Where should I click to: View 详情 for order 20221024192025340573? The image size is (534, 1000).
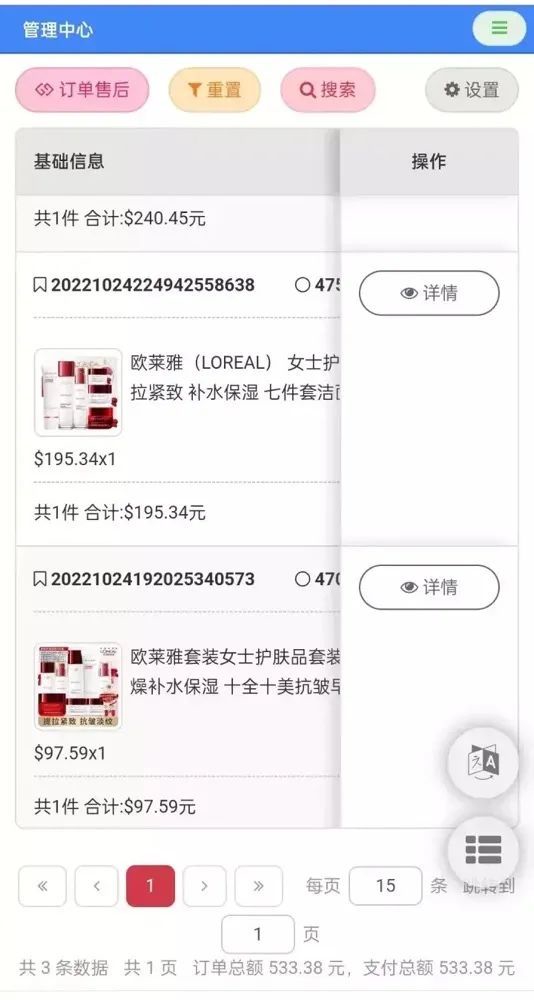[429, 587]
